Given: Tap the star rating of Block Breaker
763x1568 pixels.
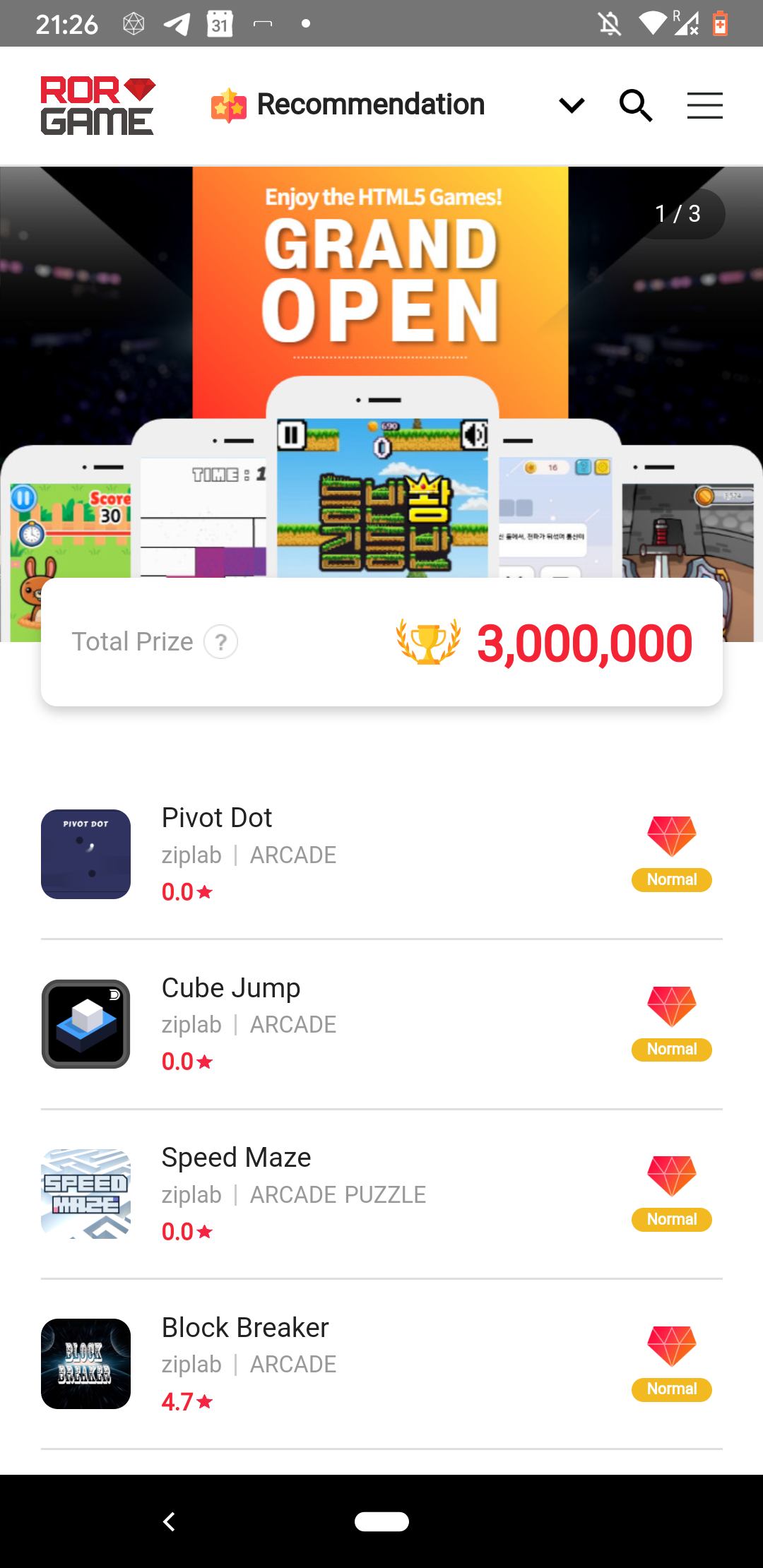Looking at the screenshot, I should coord(187,1401).
